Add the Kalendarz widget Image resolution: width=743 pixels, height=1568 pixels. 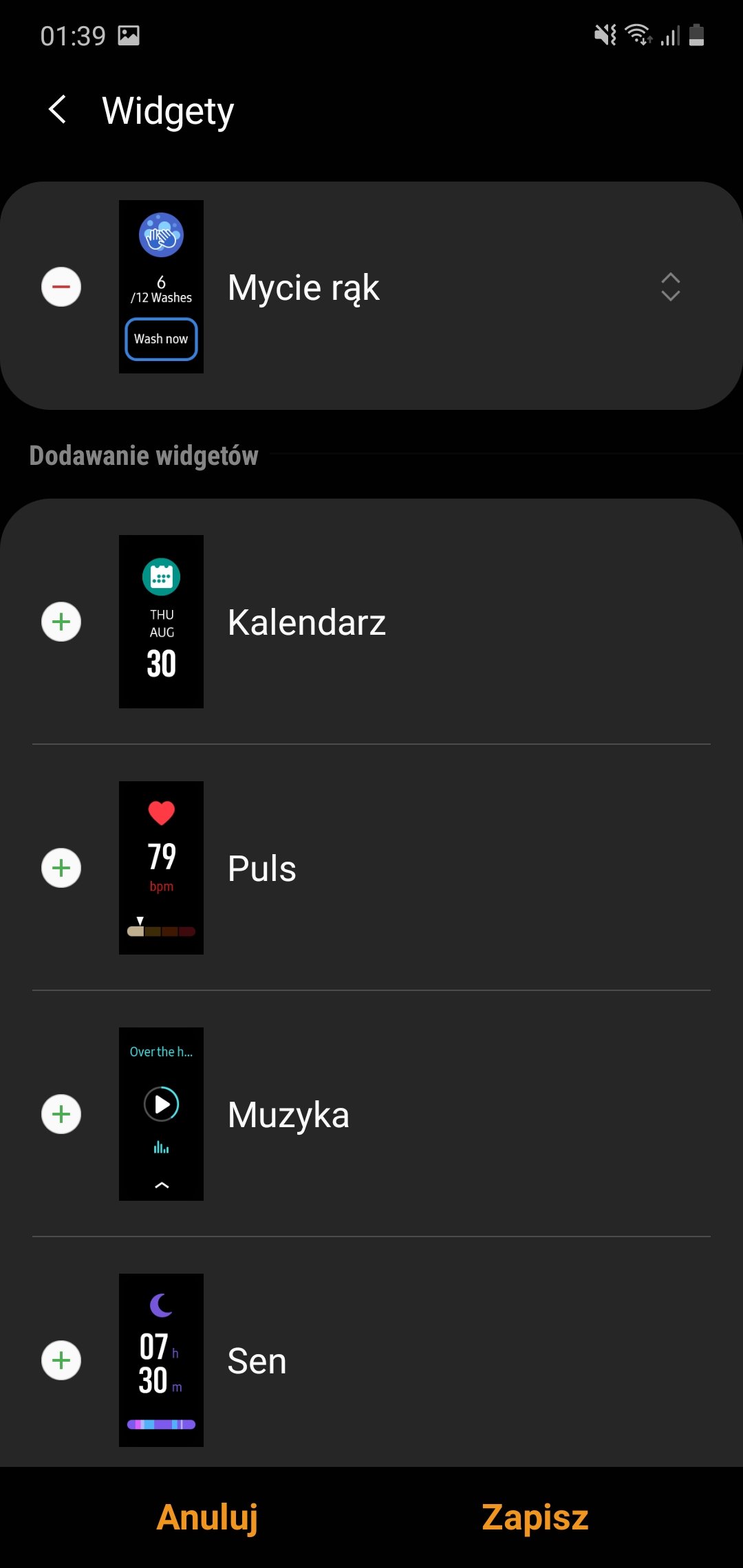61,622
